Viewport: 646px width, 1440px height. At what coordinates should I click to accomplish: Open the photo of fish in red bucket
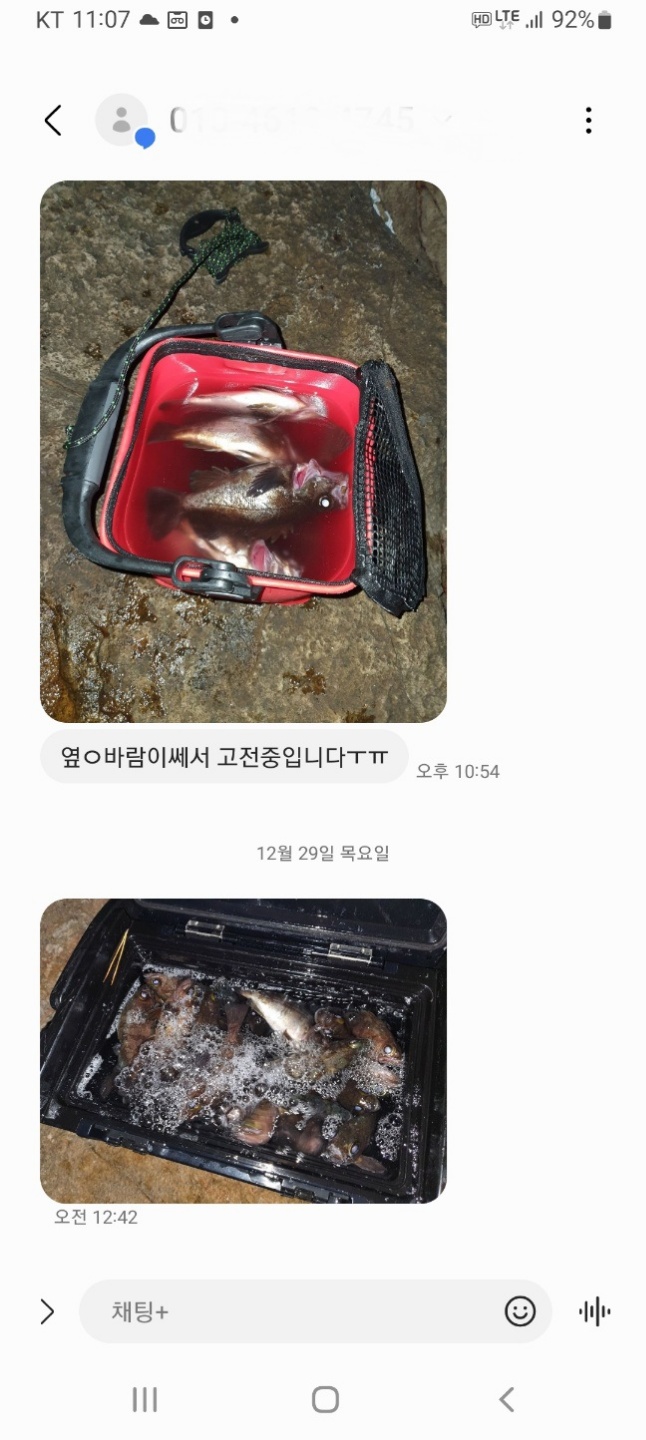(x=243, y=451)
